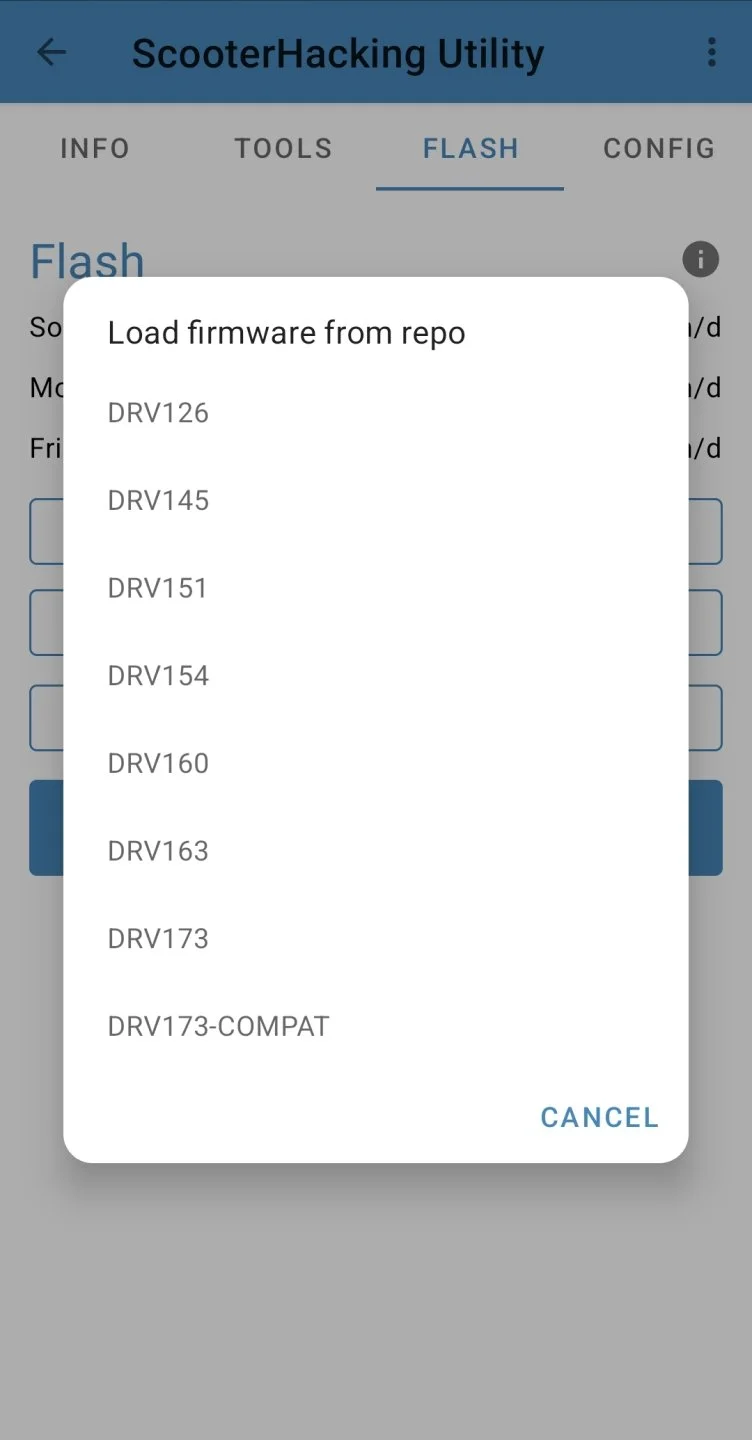Select the DRV160 firmware option

click(x=158, y=763)
